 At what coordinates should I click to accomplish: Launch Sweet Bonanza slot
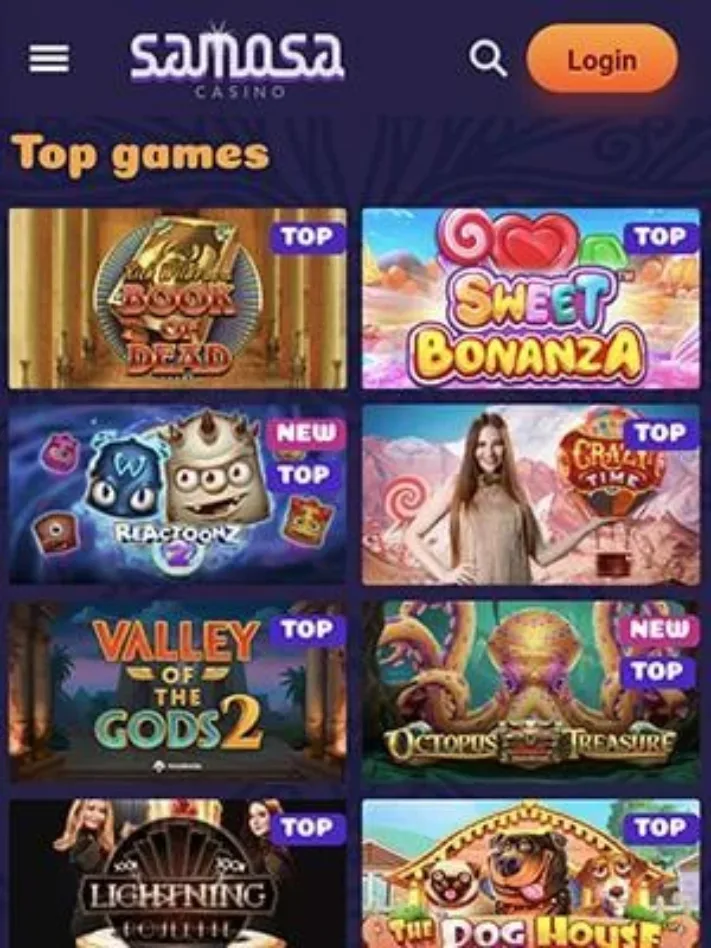(x=530, y=298)
